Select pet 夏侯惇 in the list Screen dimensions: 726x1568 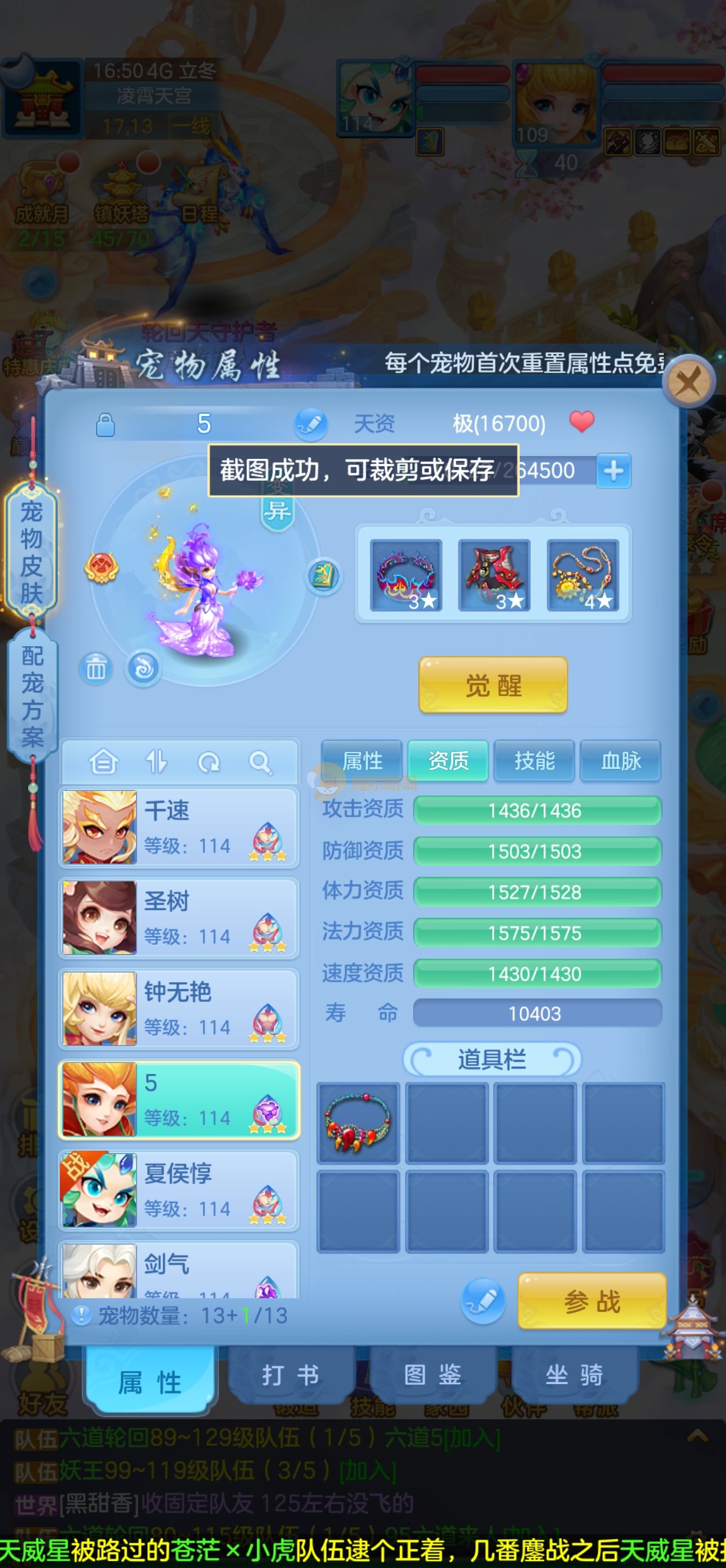179,1189
